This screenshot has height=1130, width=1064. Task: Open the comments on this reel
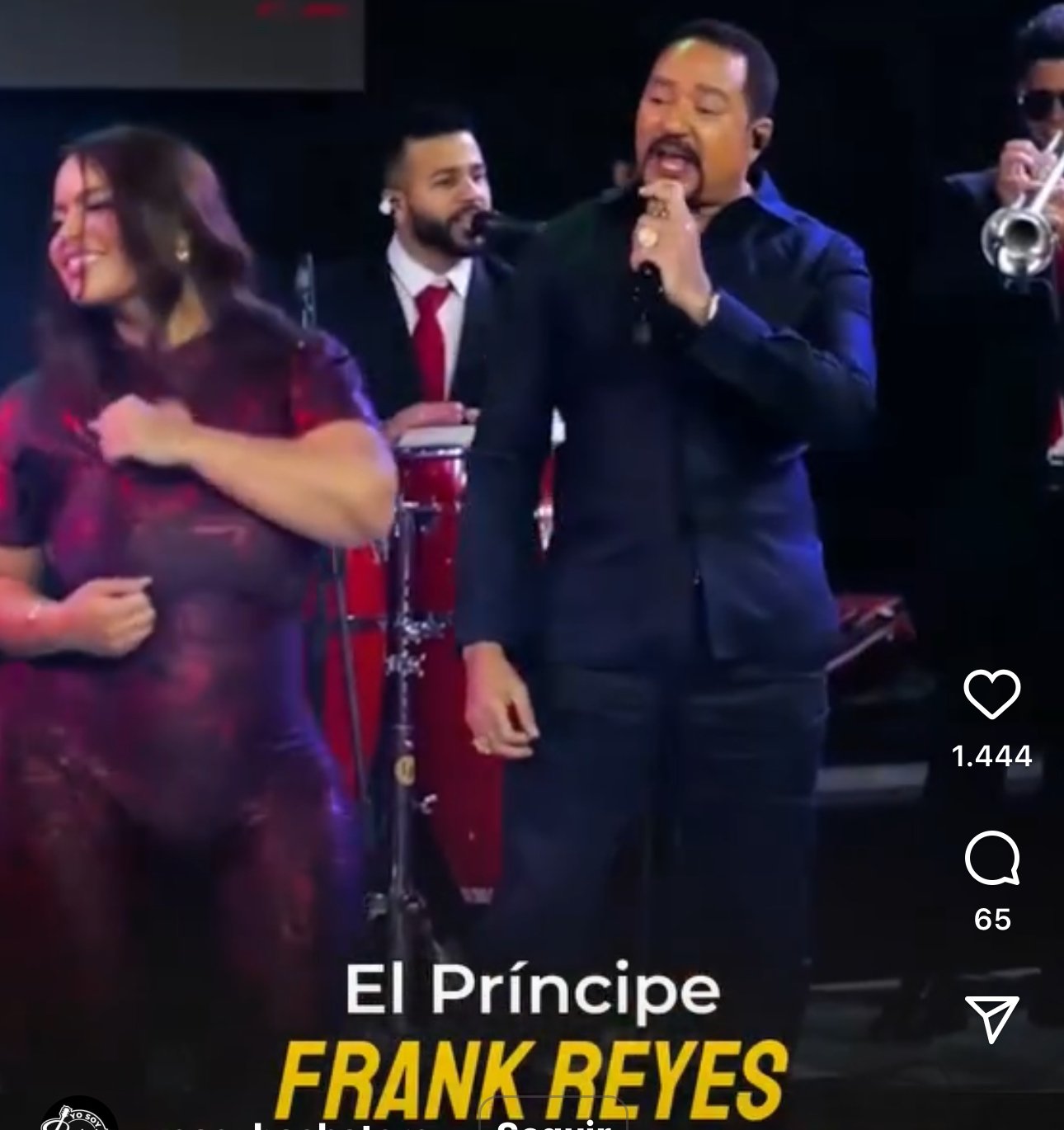[991, 859]
